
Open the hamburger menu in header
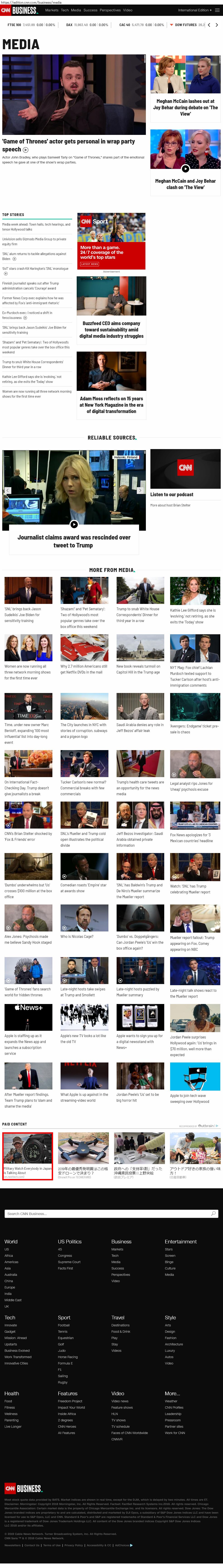pyautogui.click(x=218, y=10)
